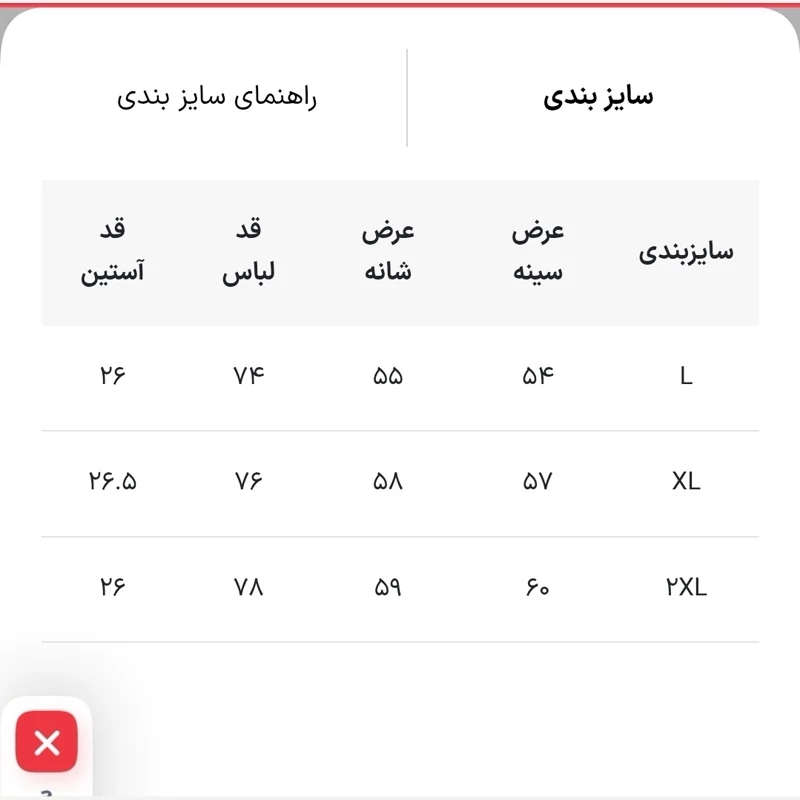Close the size chart sheet
Image resolution: width=800 pixels, height=800 pixels.
pyautogui.click(x=47, y=743)
